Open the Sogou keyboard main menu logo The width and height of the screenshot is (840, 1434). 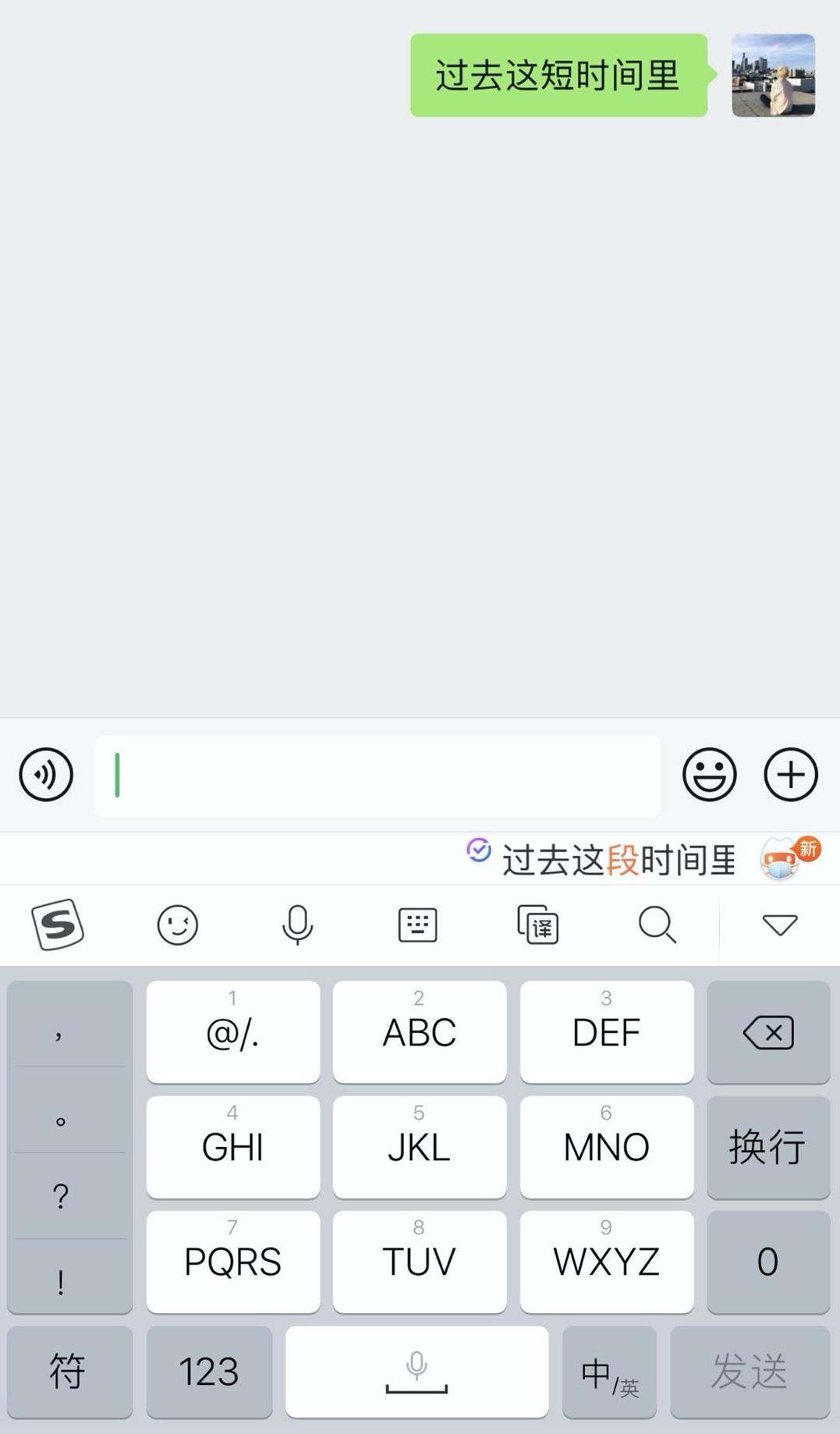tap(56, 925)
